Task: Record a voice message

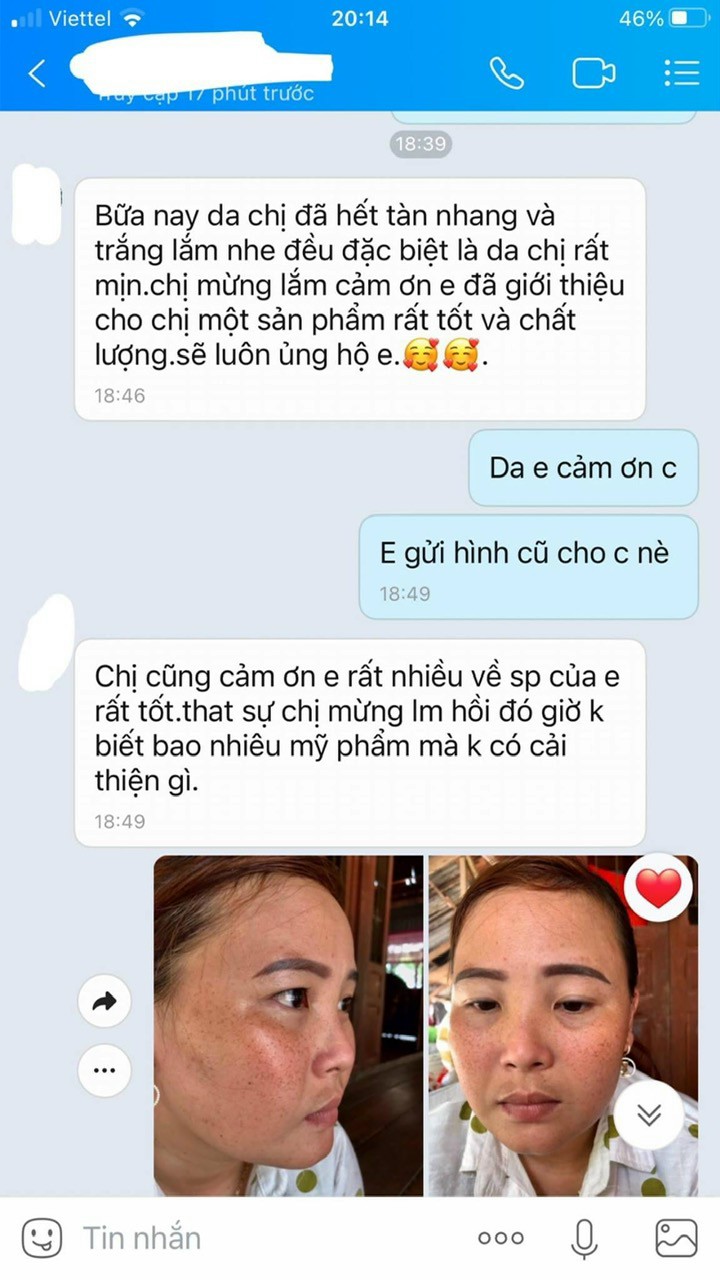Action: click(x=585, y=1238)
